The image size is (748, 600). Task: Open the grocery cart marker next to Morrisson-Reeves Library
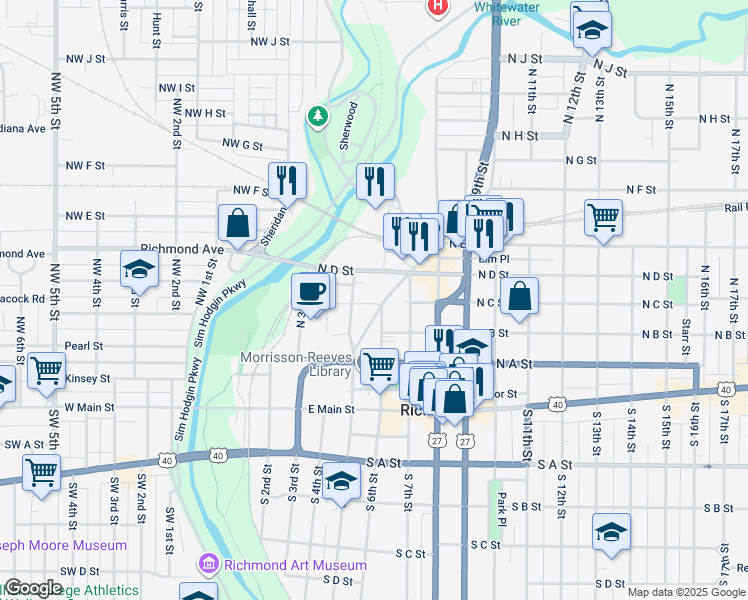coord(378,366)
